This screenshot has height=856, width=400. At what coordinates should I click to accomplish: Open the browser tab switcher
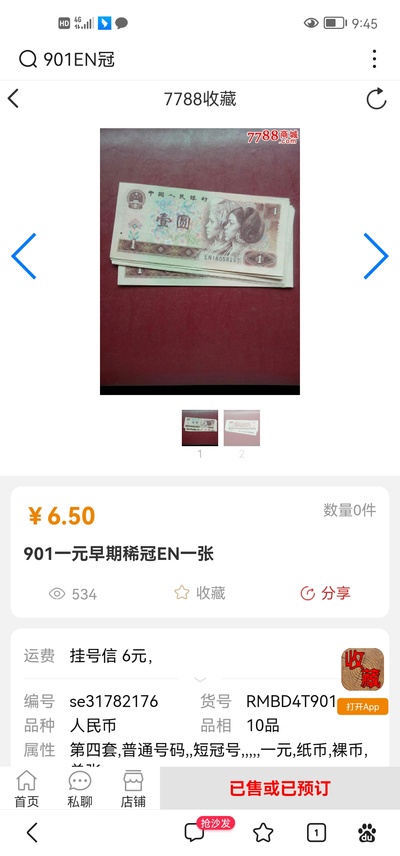[317, 833]
